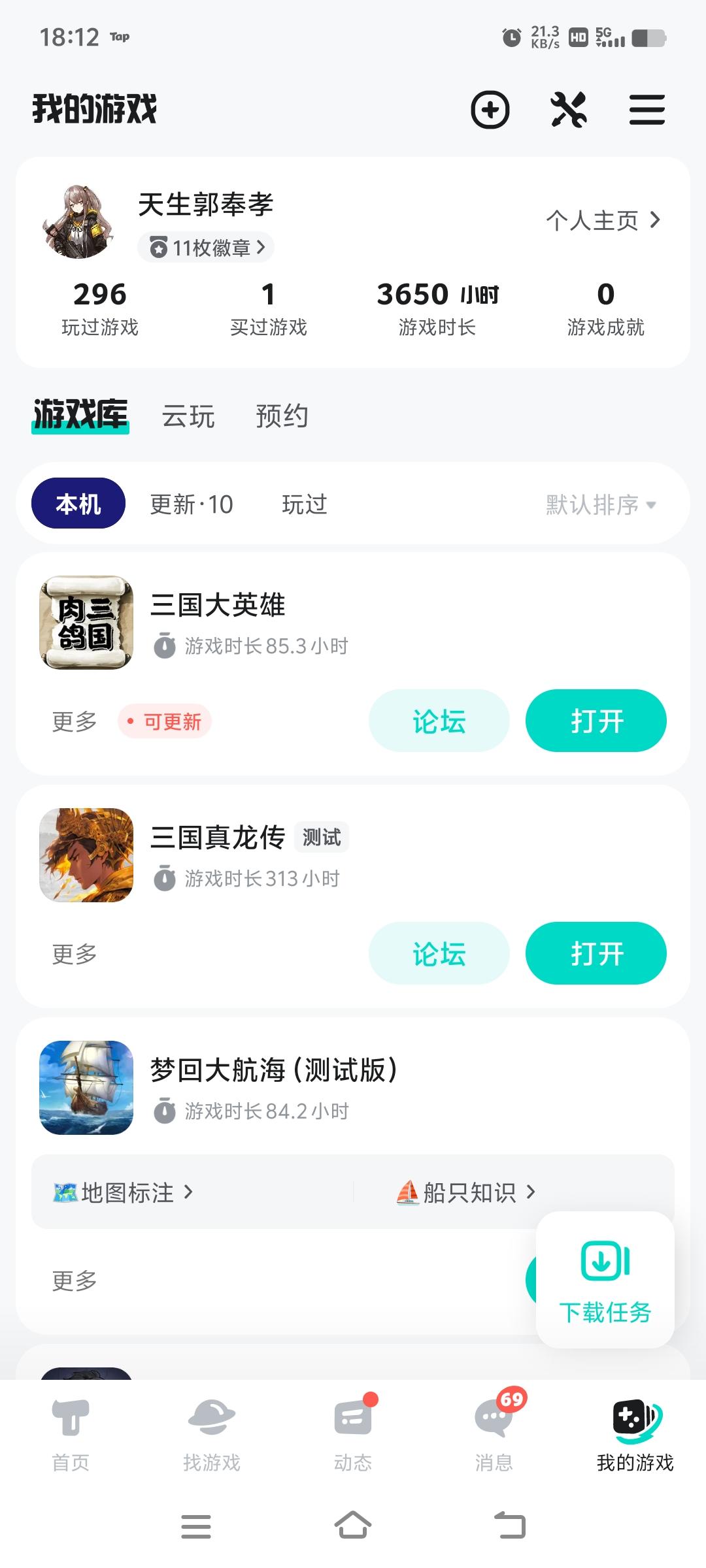Switch to the 预约 tab
706x1568 pixels.
coord(282,416)
